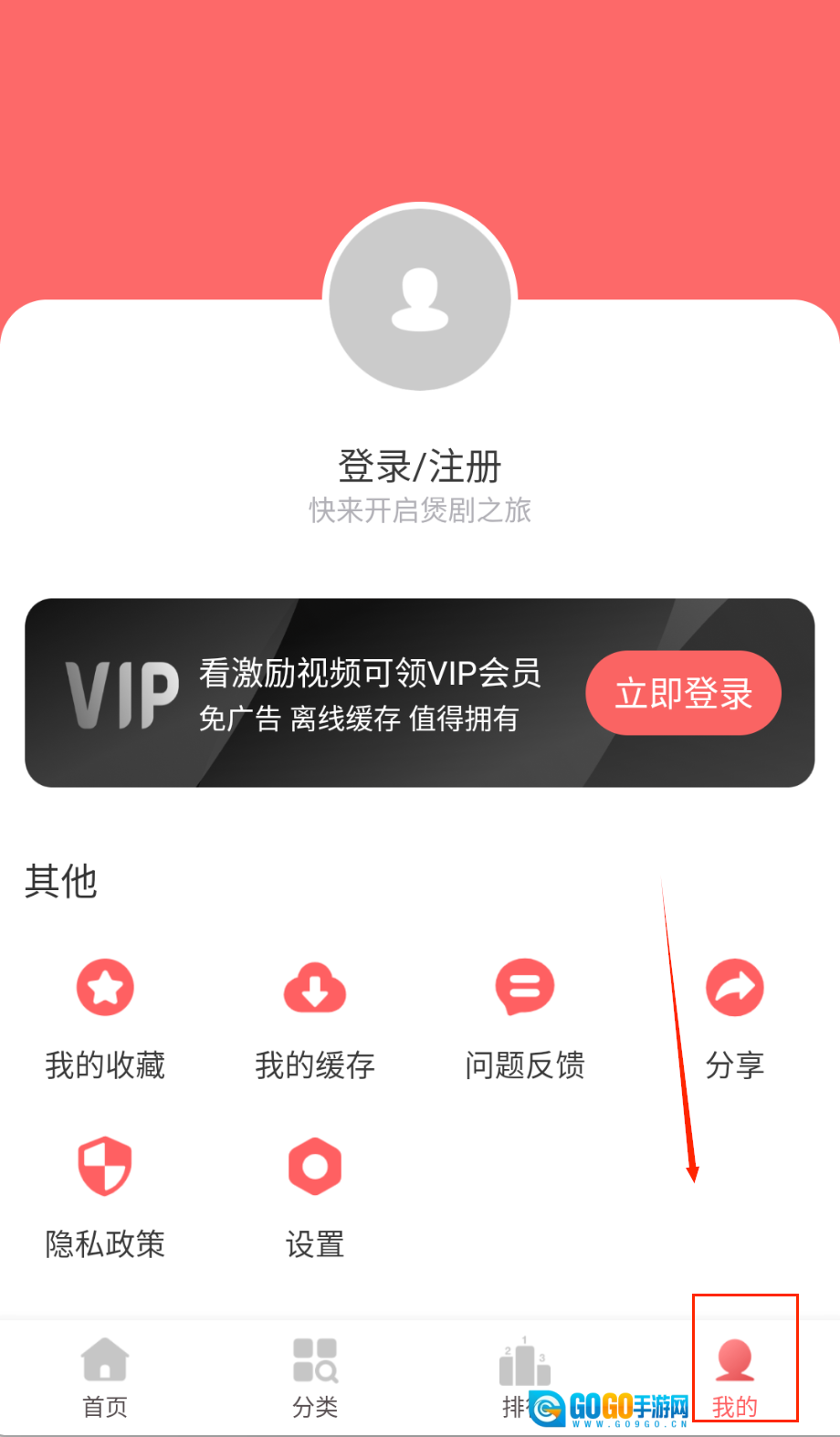Image resolution: width=840 pixels, height=1437 pixels.
Task: Open the VIP membership banner
Action: point(365,693)
